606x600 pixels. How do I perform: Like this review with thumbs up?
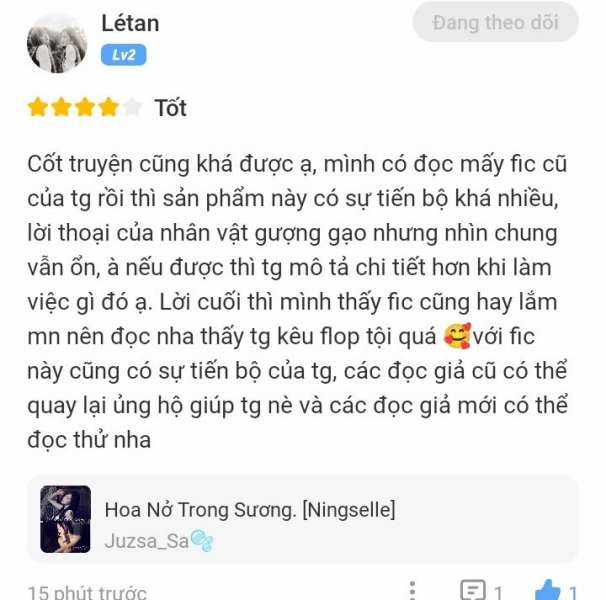coord(548,590)
